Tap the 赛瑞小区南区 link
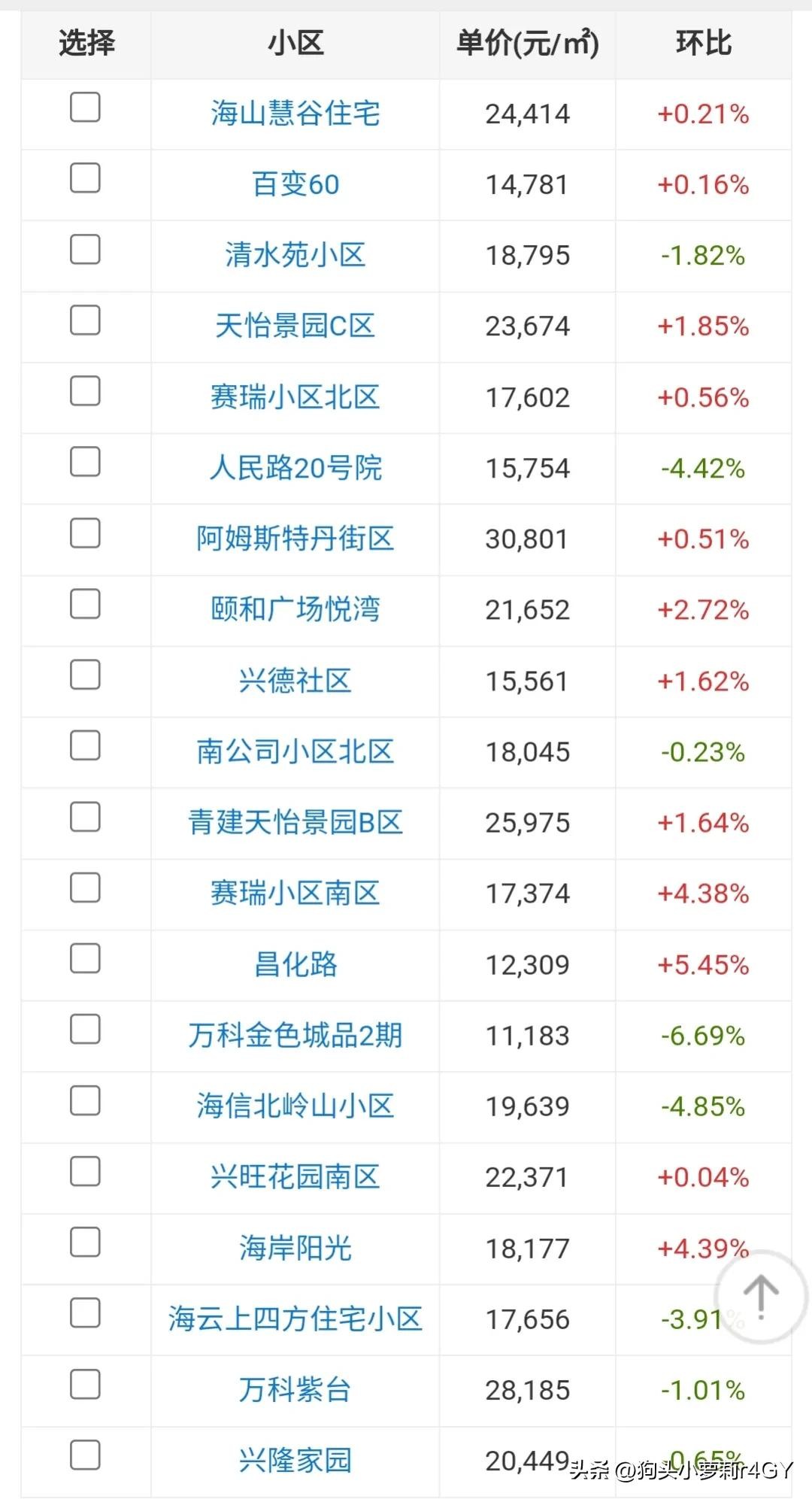This screenshot has width=812, height=1499. (x=295, y=894)
